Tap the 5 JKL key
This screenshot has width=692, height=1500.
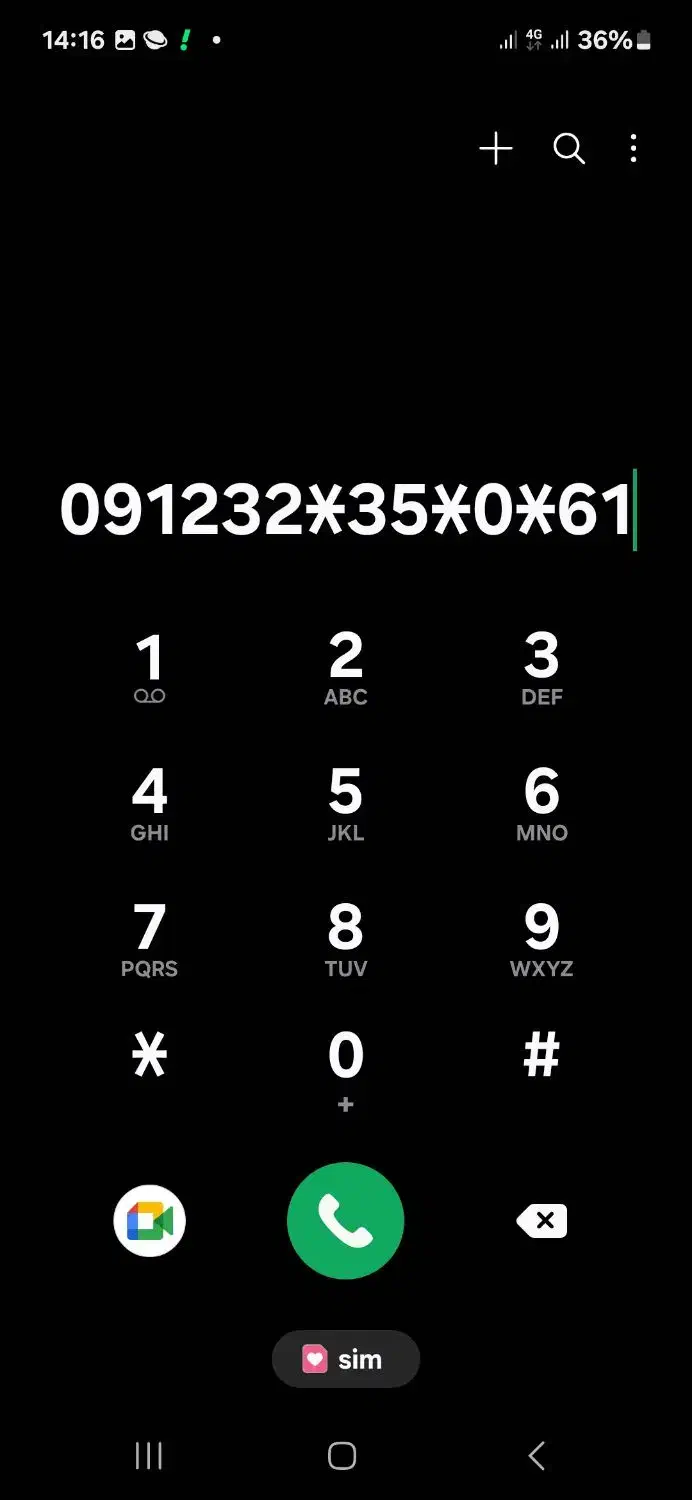point(346,804)
